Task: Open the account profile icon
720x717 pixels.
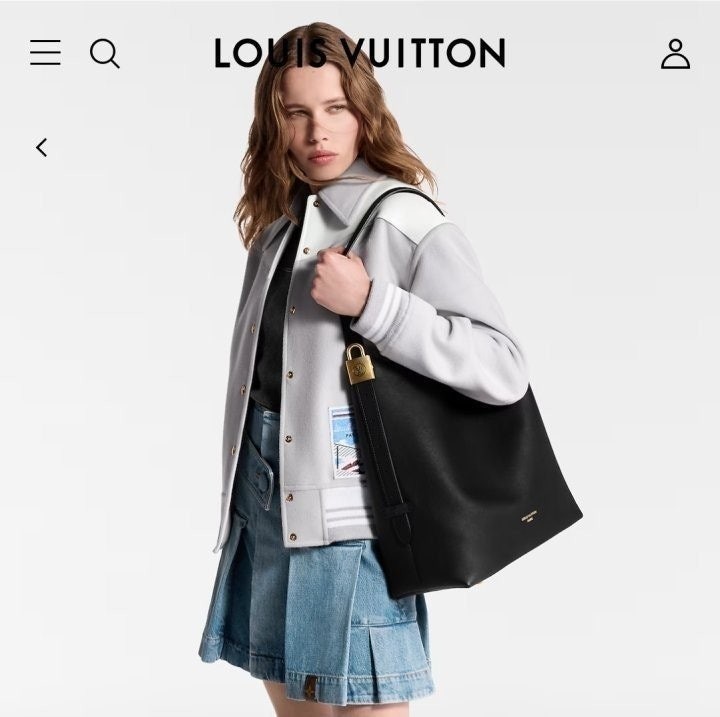Action: [675, 53]
